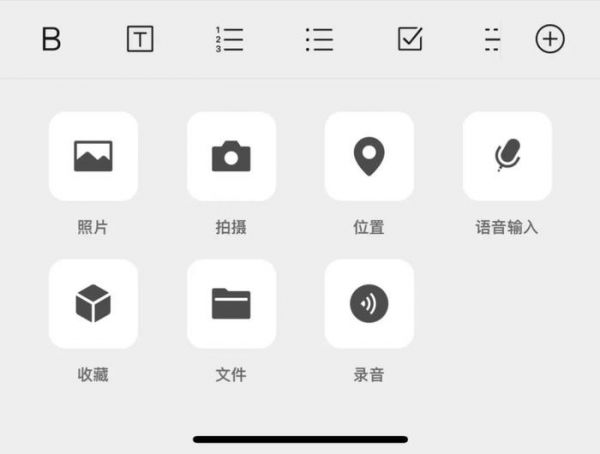The width and height of the screenshot is (600, 454).
Task: Apply bold formatting with the B icon
Action: (51, 40)
